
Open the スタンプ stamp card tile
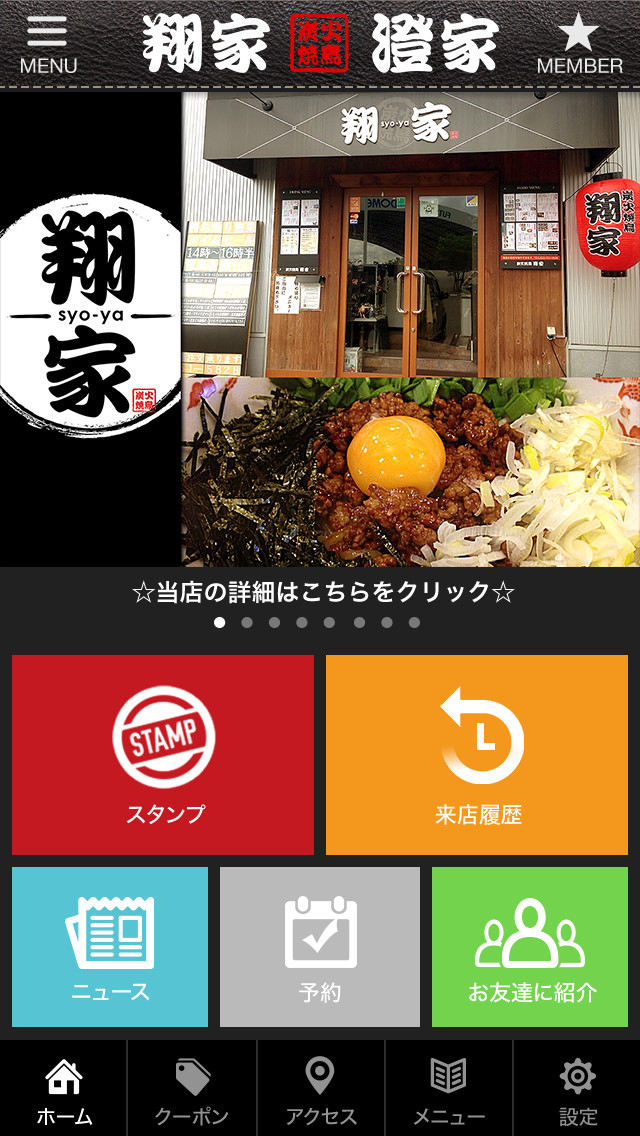[x=163, y=755]
